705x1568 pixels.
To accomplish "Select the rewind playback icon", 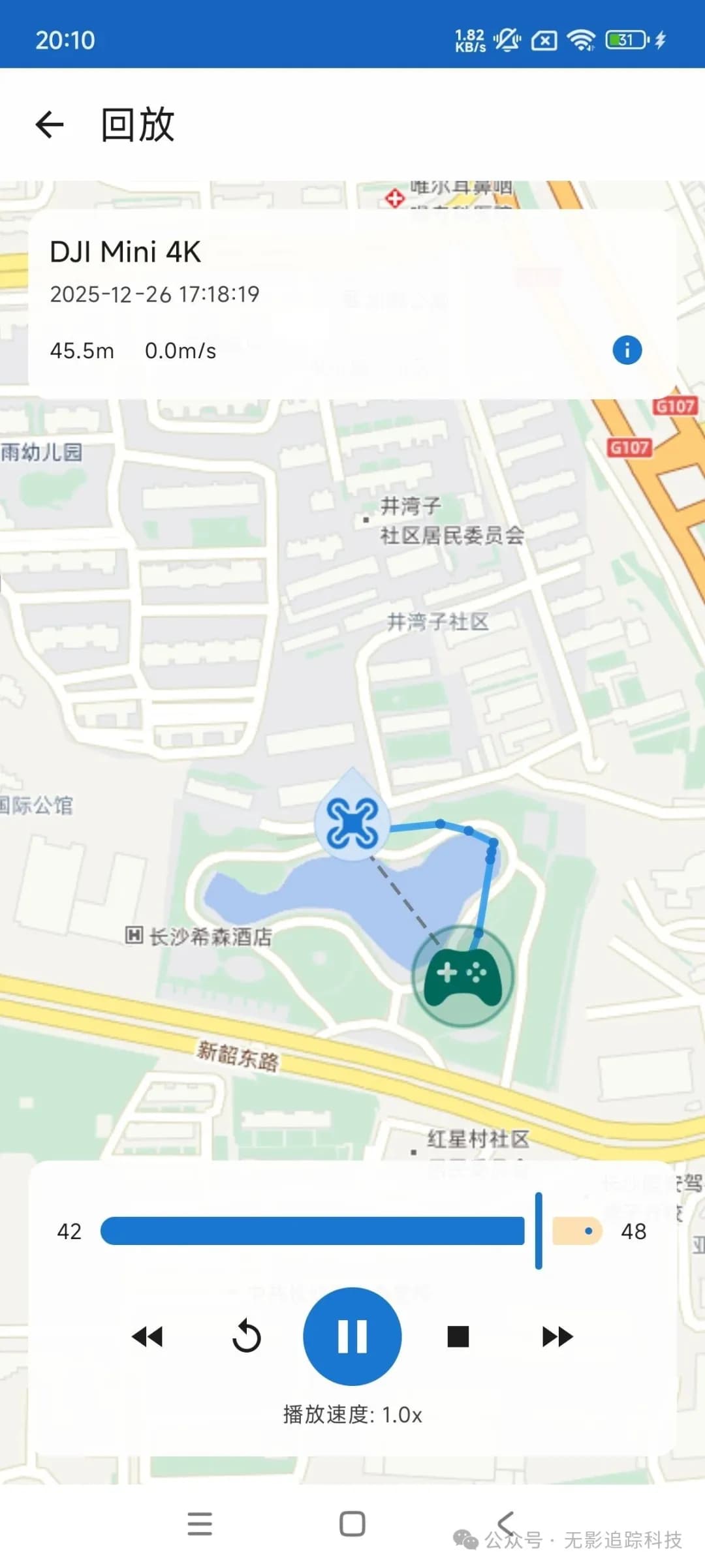I will point(149,1336).
